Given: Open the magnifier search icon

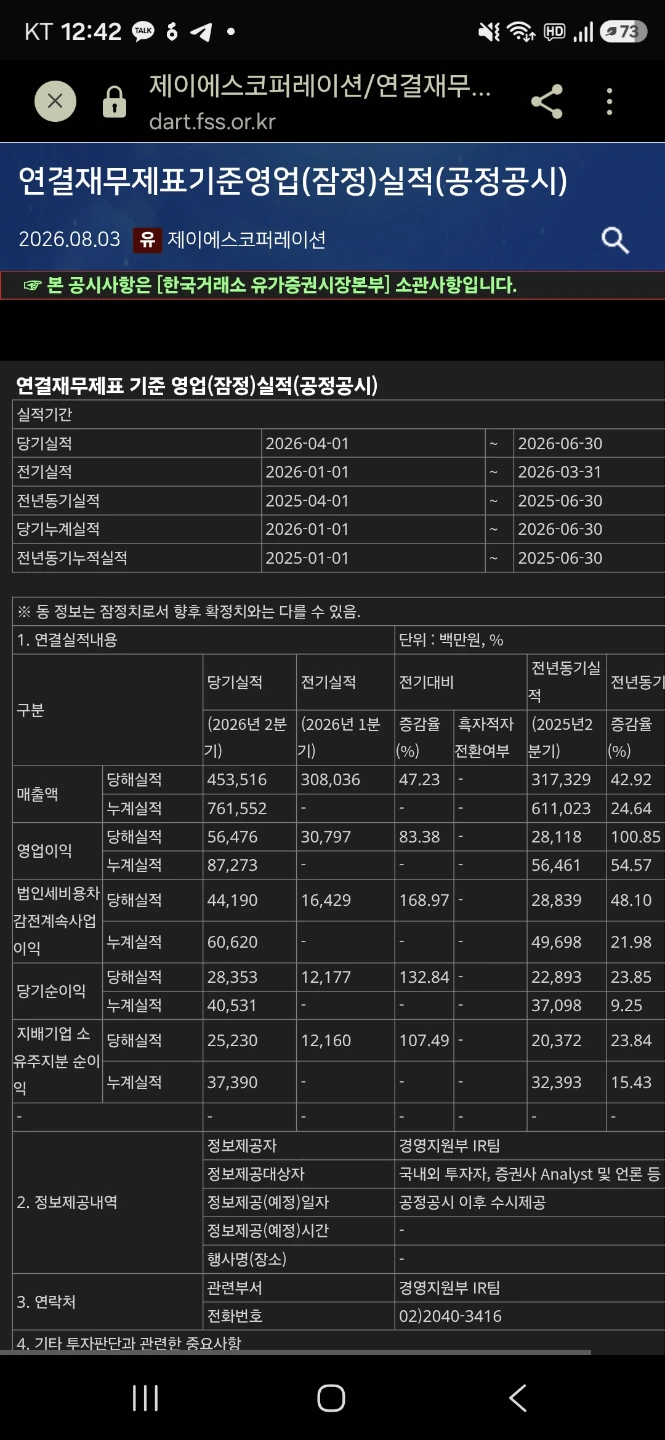Looking at the screenshot, I should pos(615,240).
